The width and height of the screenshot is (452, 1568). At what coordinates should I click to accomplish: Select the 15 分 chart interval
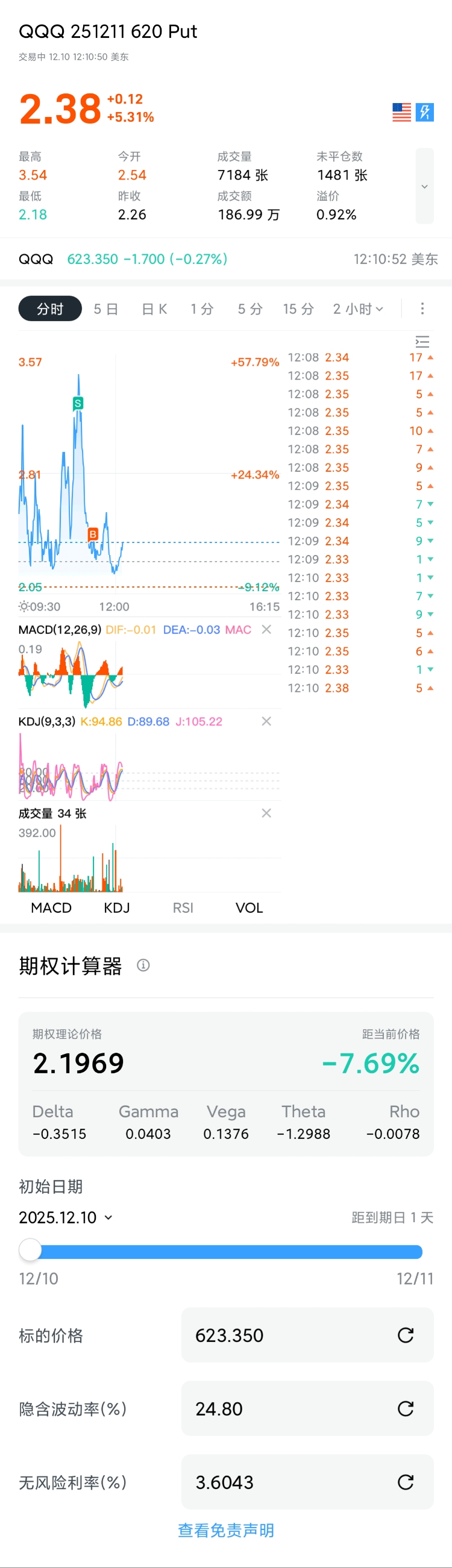point(298,309)
